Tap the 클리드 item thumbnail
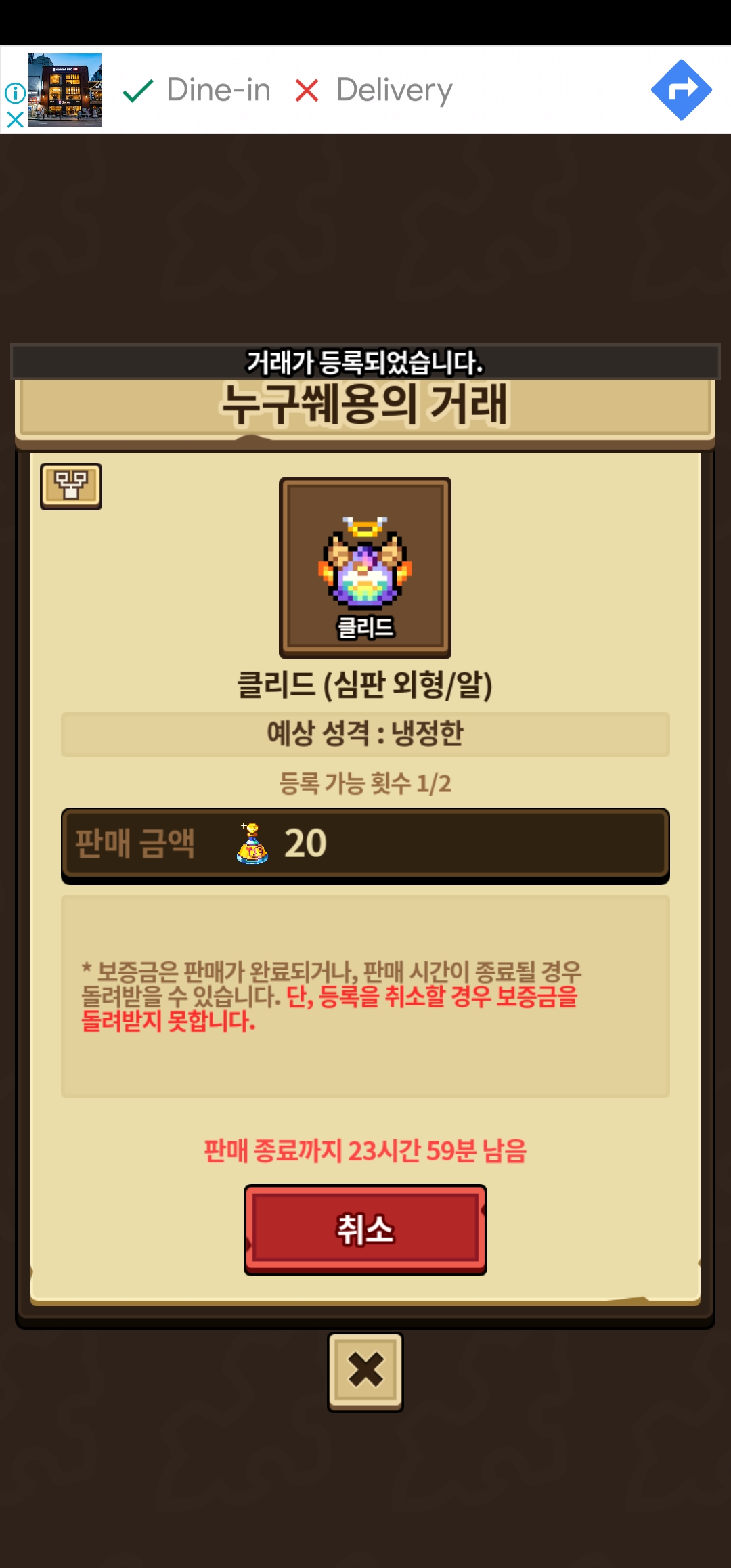 tap(365, 567)
